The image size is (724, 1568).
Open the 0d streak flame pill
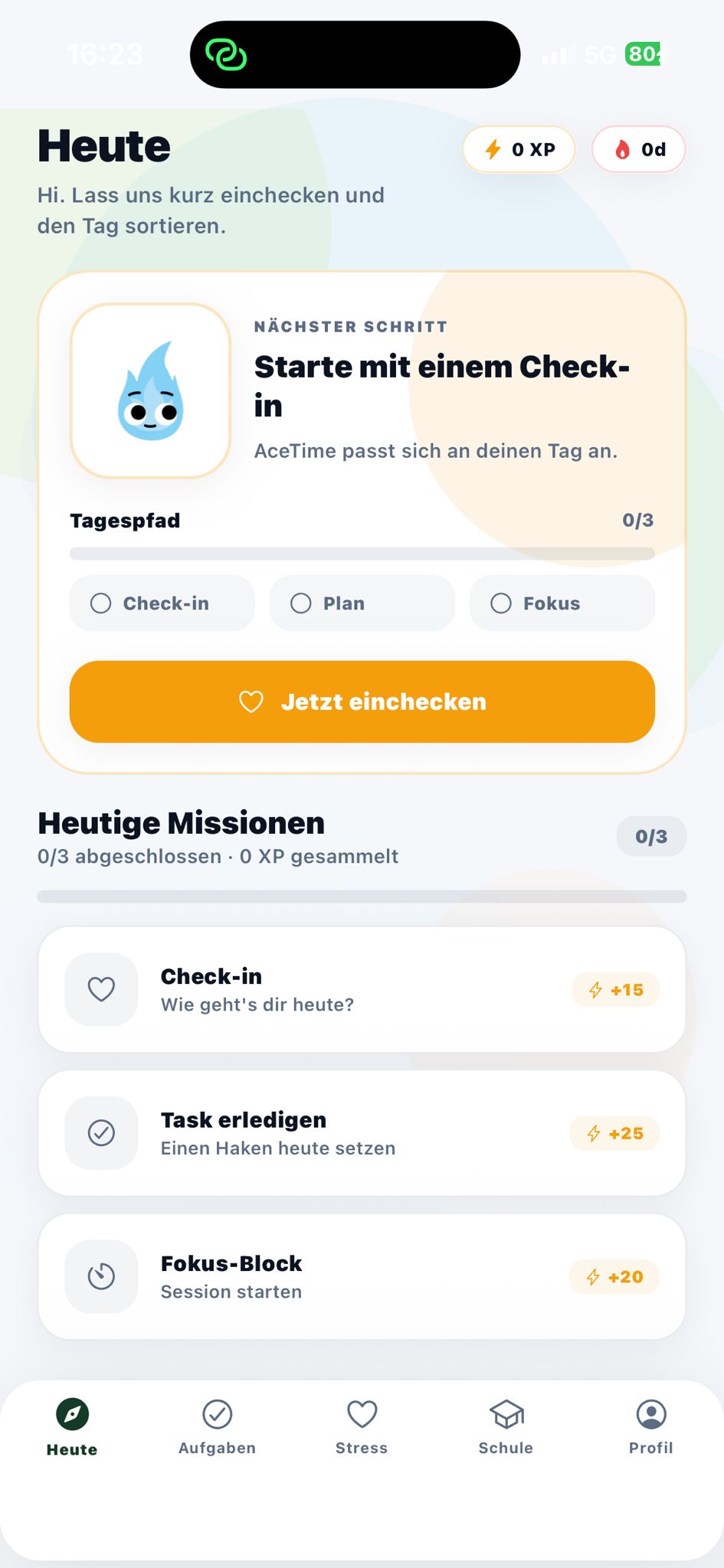click(x=638, y=149)
